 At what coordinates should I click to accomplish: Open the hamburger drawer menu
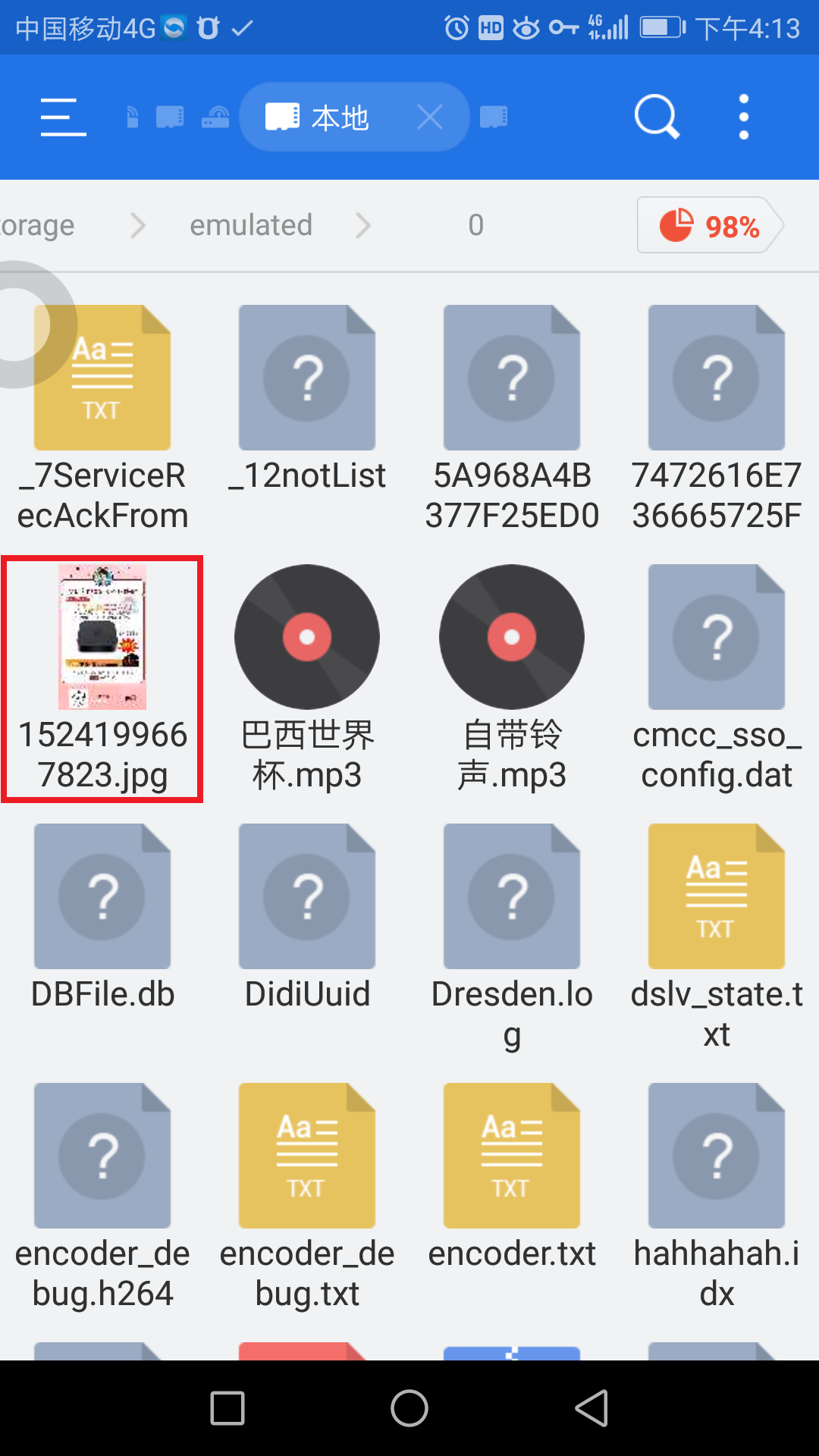(63, 117)
